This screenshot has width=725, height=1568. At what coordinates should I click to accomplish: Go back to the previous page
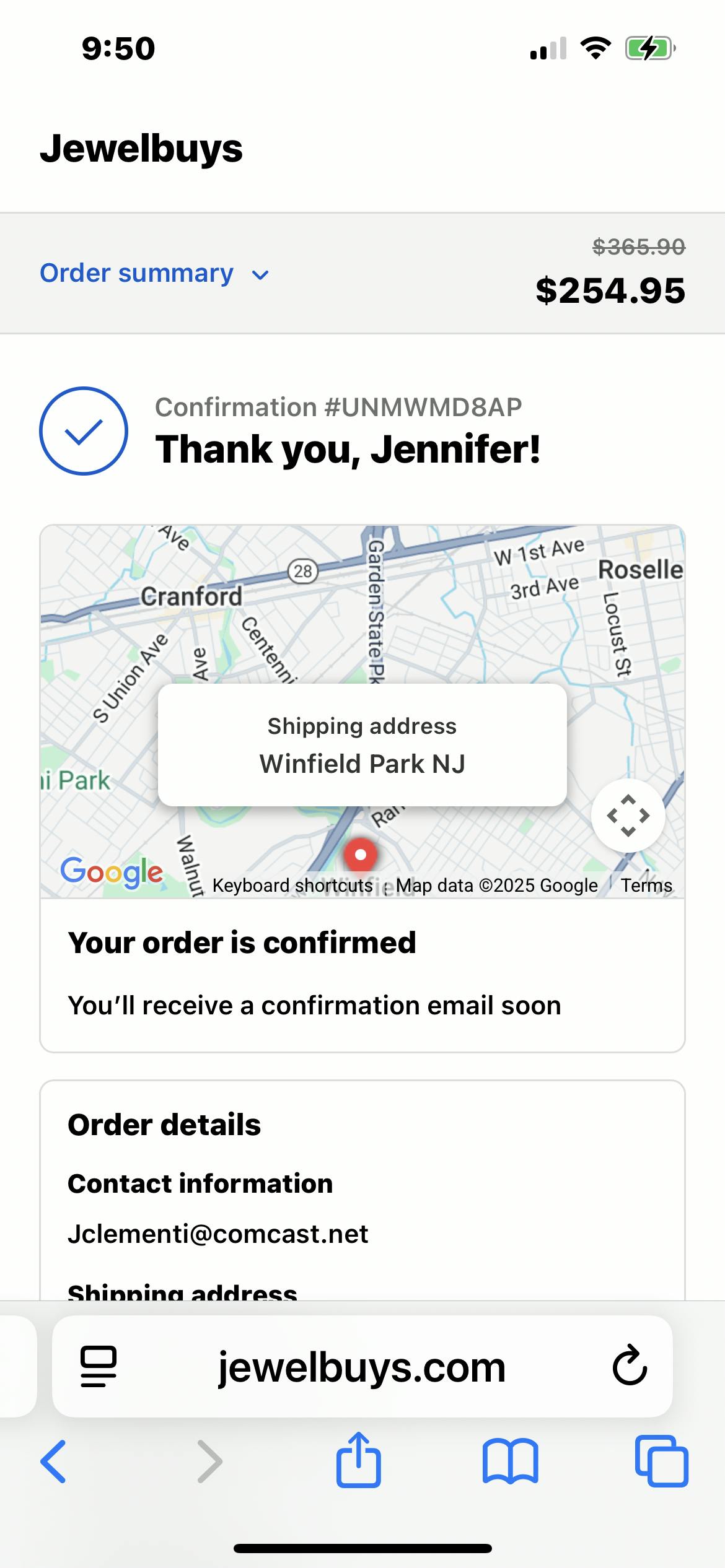[x=53, y=1461]
